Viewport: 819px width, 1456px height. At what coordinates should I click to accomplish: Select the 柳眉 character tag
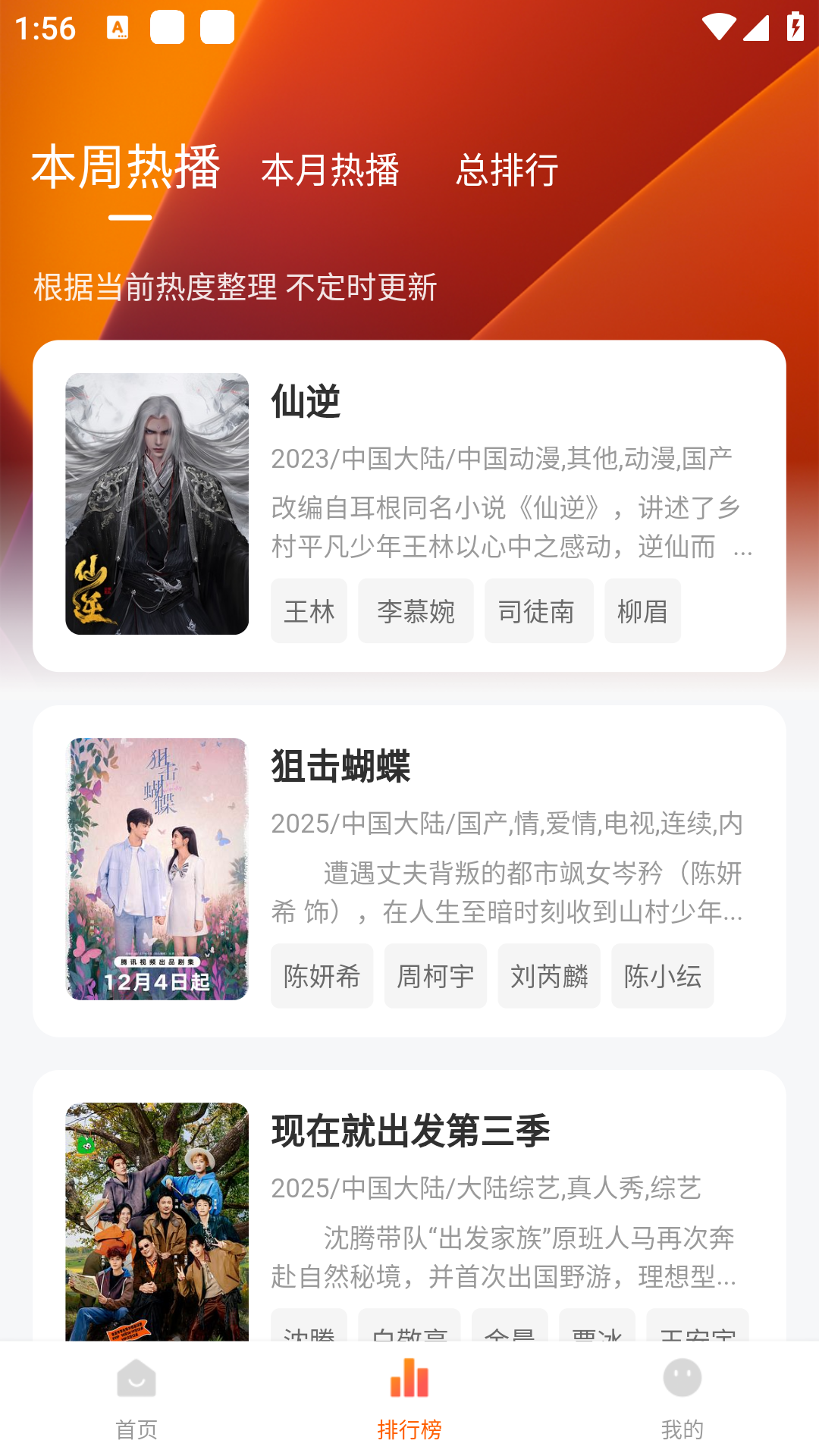pyautogui.click(x=642, y=610)
